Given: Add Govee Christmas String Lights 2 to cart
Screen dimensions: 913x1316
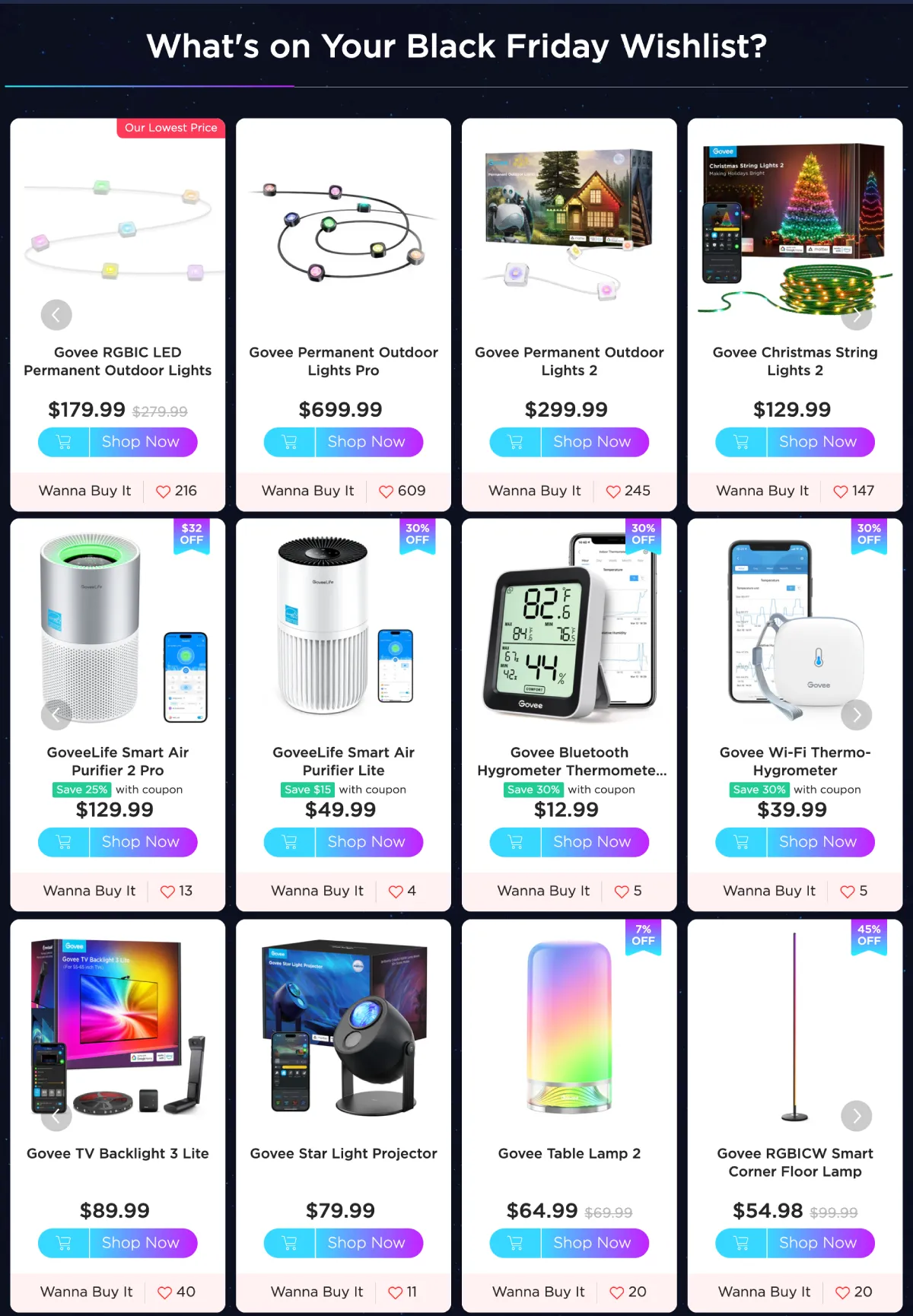Looking at the screenshot, I should coord(741,442).
